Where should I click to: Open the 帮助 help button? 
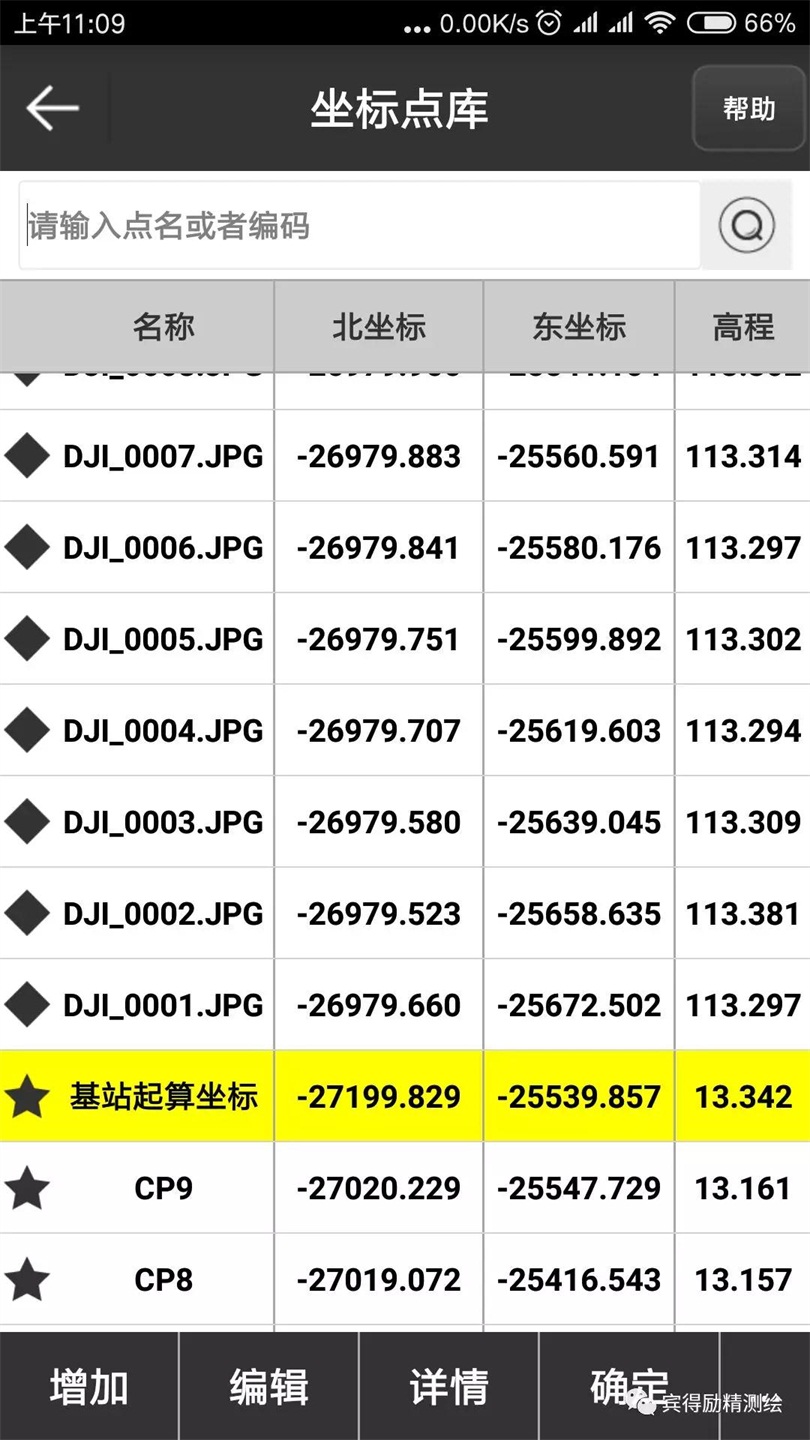749,108
